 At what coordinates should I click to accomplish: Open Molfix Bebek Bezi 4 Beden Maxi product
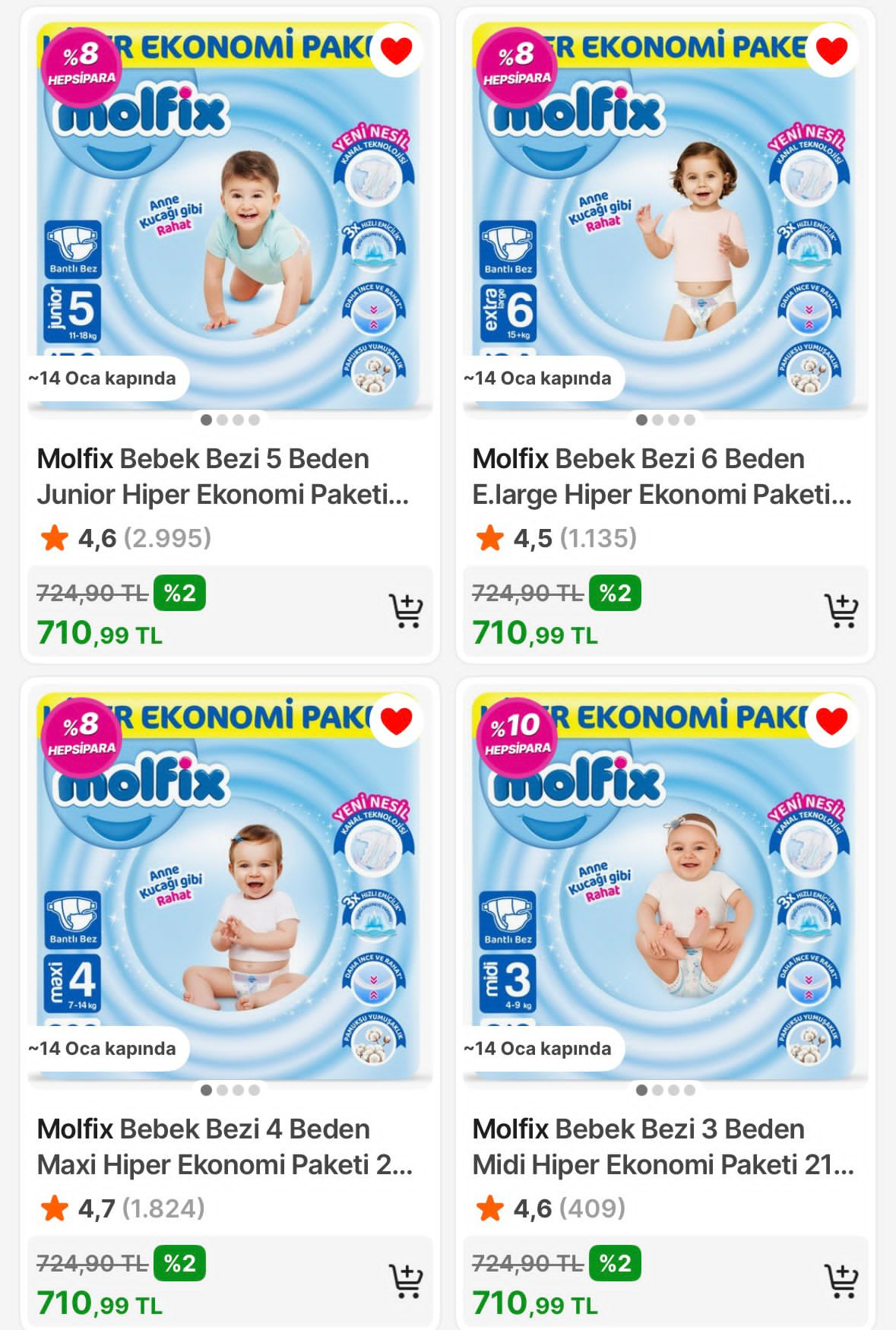click(224, 1147)
